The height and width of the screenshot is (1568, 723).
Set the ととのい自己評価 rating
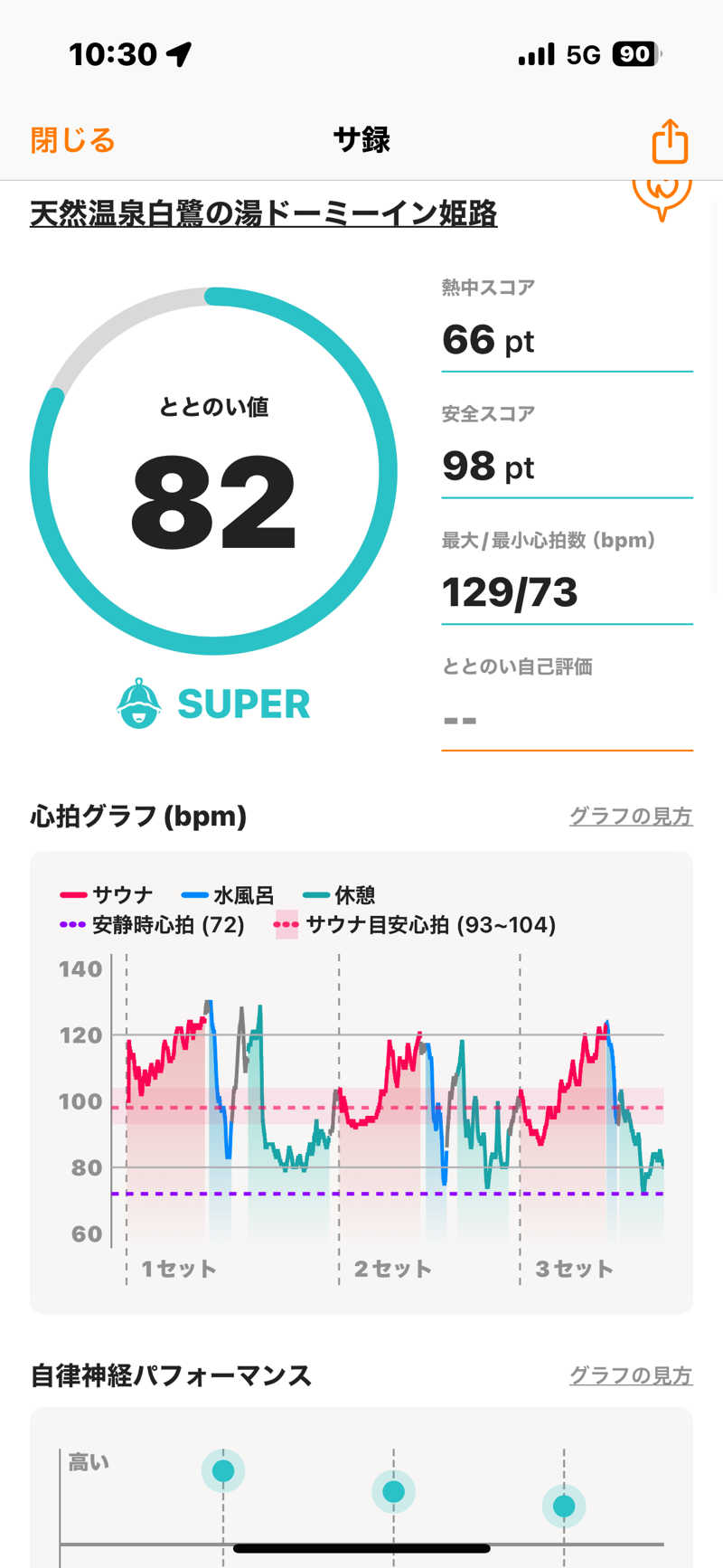(566, 720)
